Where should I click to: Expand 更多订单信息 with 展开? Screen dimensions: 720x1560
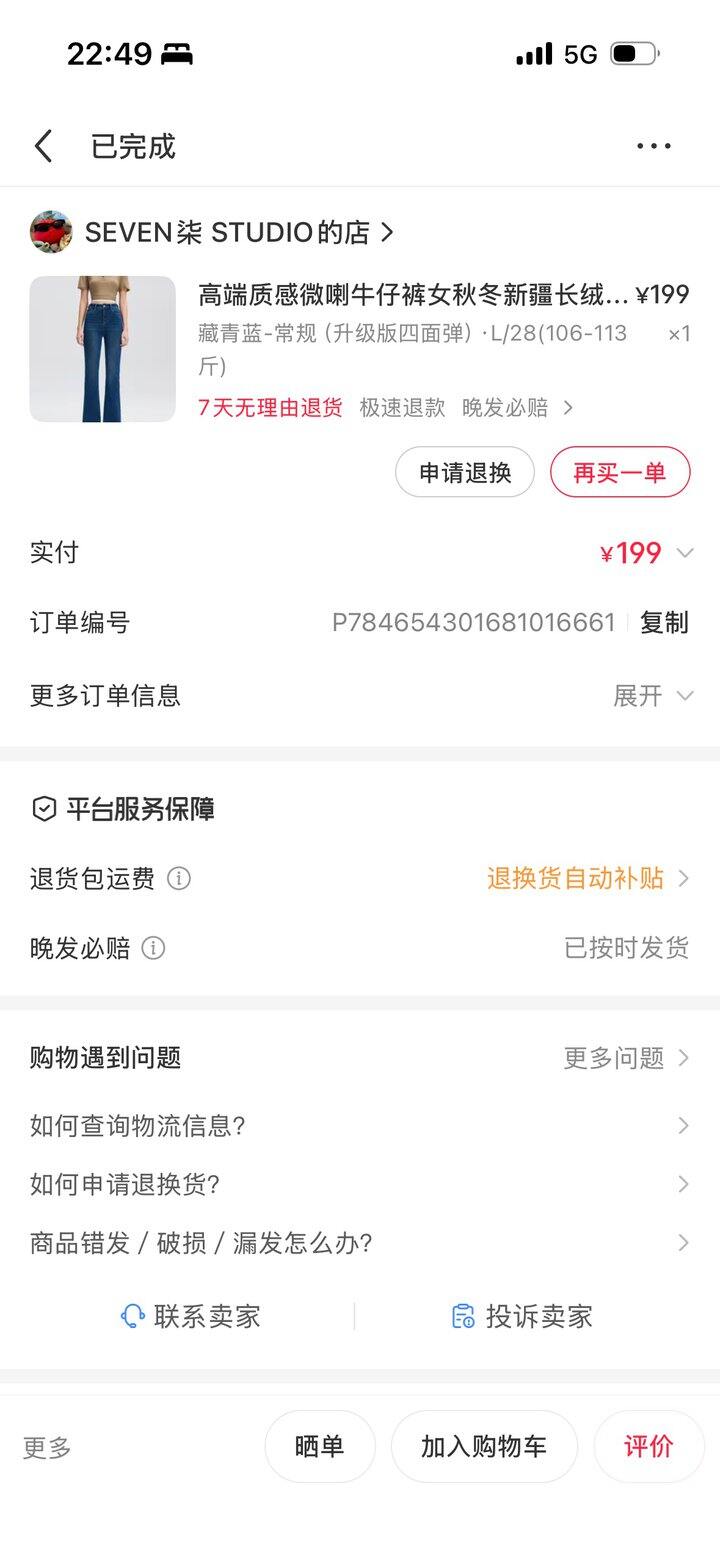click(652, 696)
